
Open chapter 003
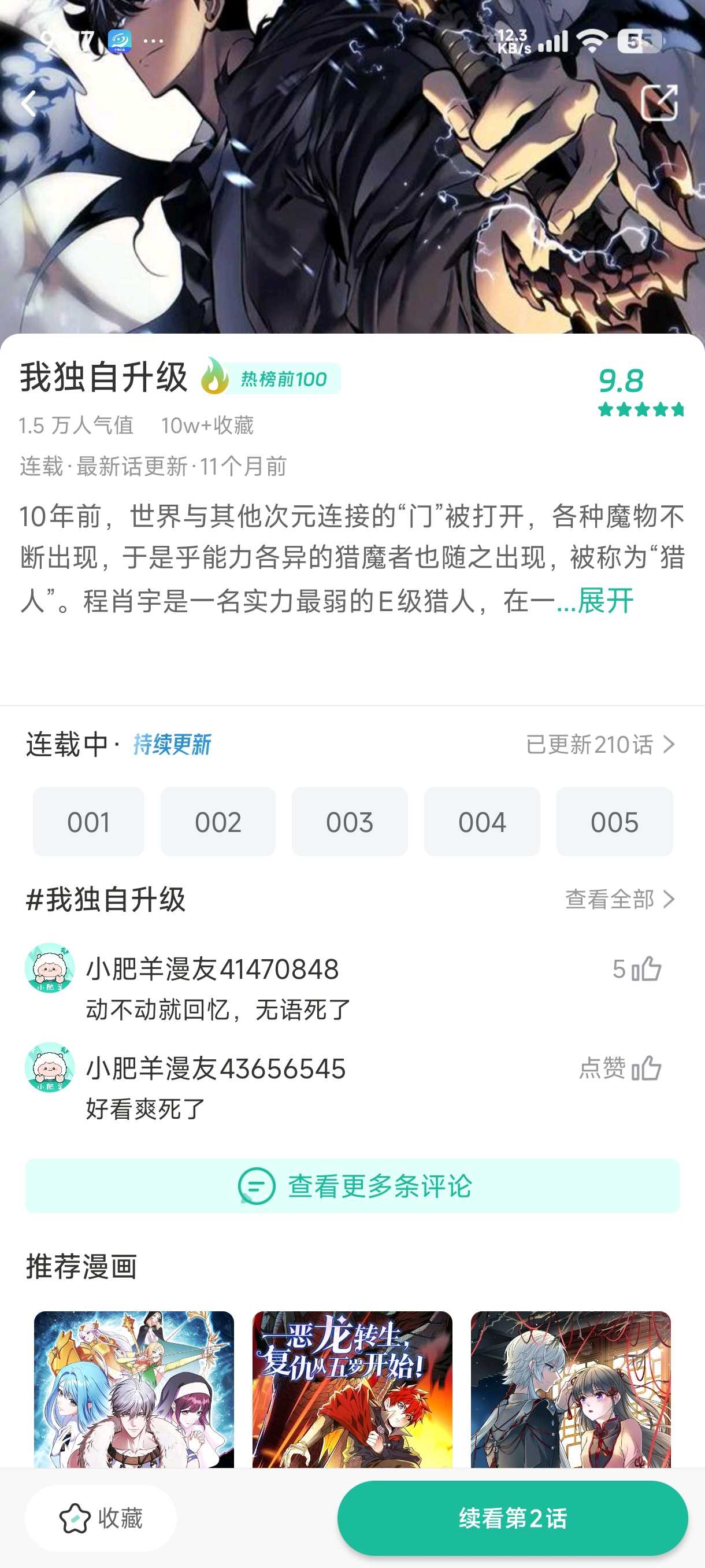click(349, 822)
